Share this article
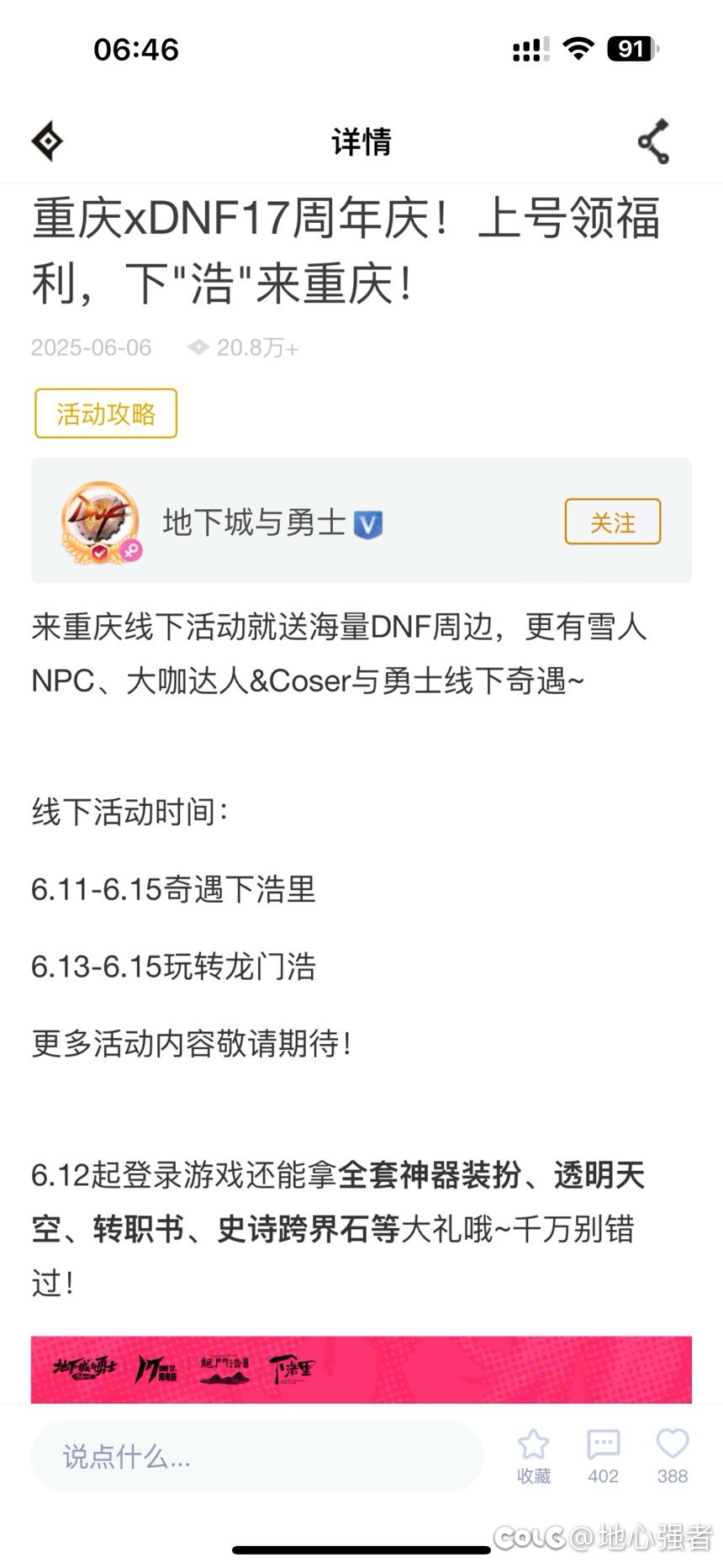This screenshot has height=1568, width=723. (653, 141)
